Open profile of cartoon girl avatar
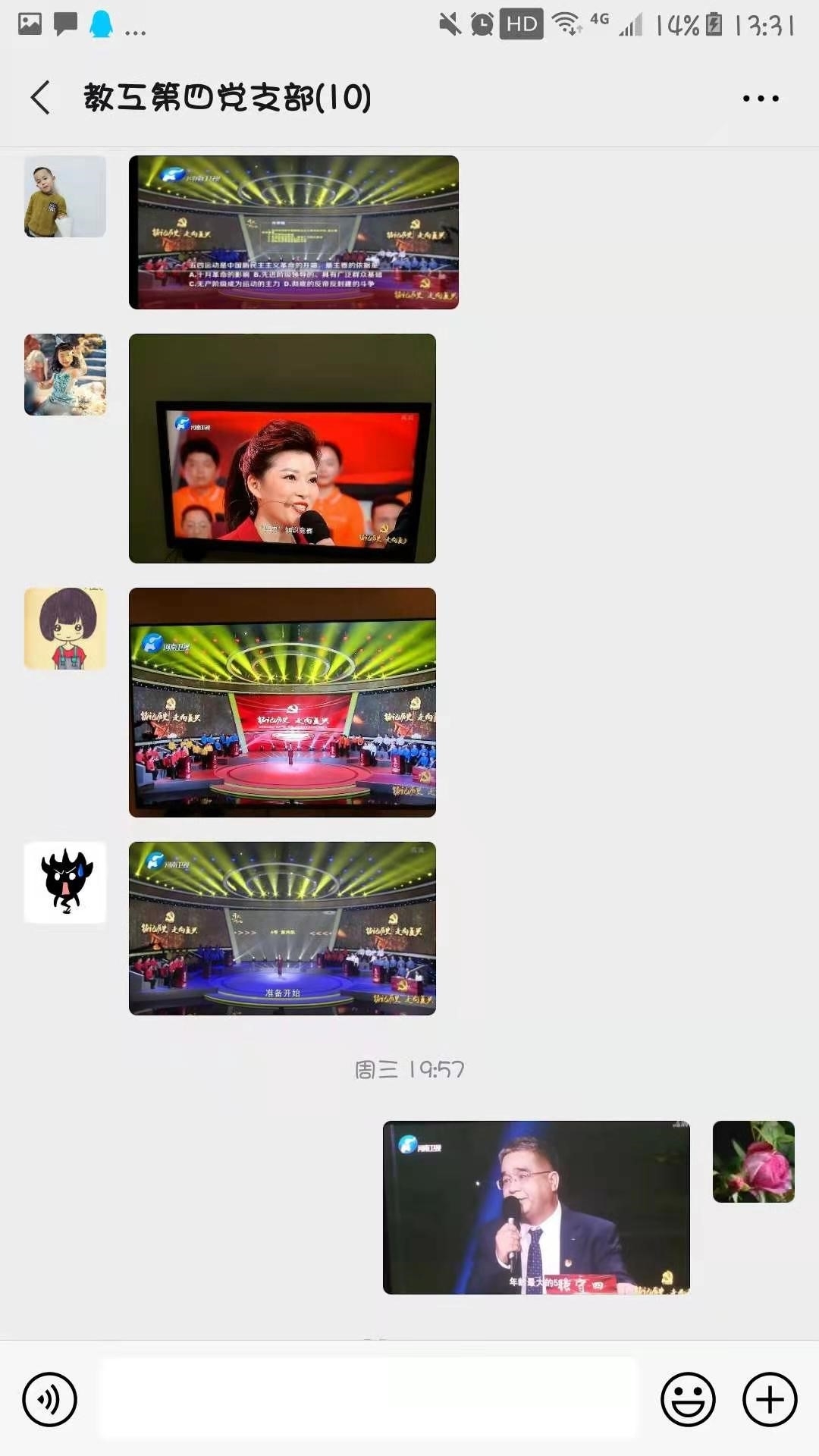The width and height of the screenshot is (819, 1456). [65, 629]
